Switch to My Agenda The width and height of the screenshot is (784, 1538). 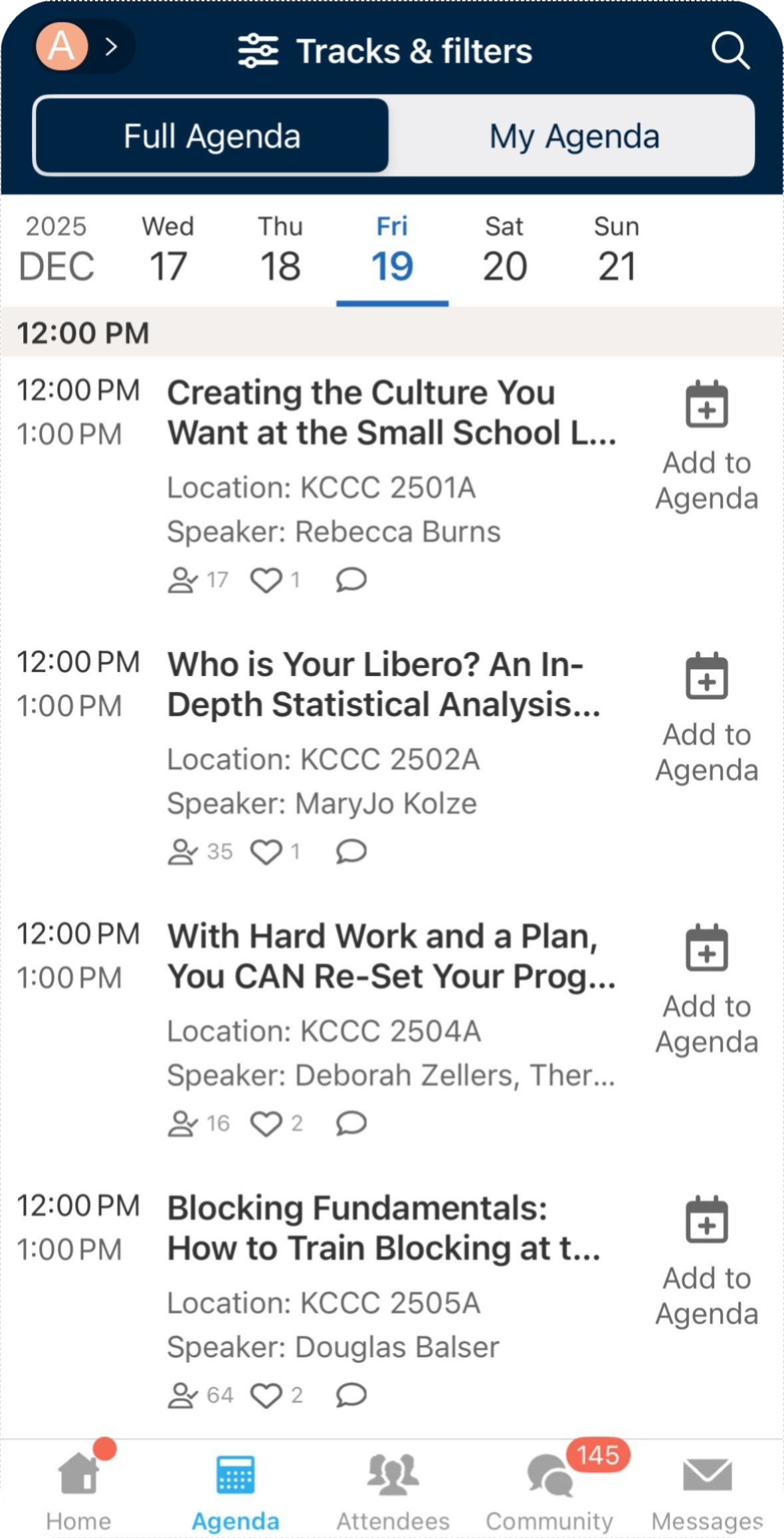pyautogui.click(x=573, y=136)
